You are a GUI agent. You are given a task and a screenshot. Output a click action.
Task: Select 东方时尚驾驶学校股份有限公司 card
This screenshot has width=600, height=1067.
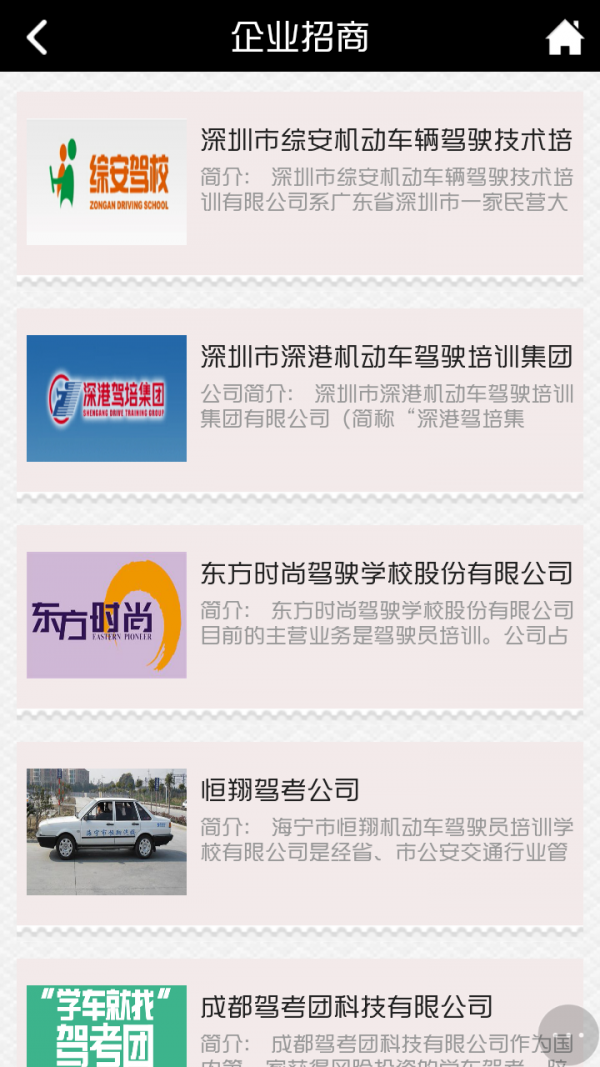coord(300,615)
